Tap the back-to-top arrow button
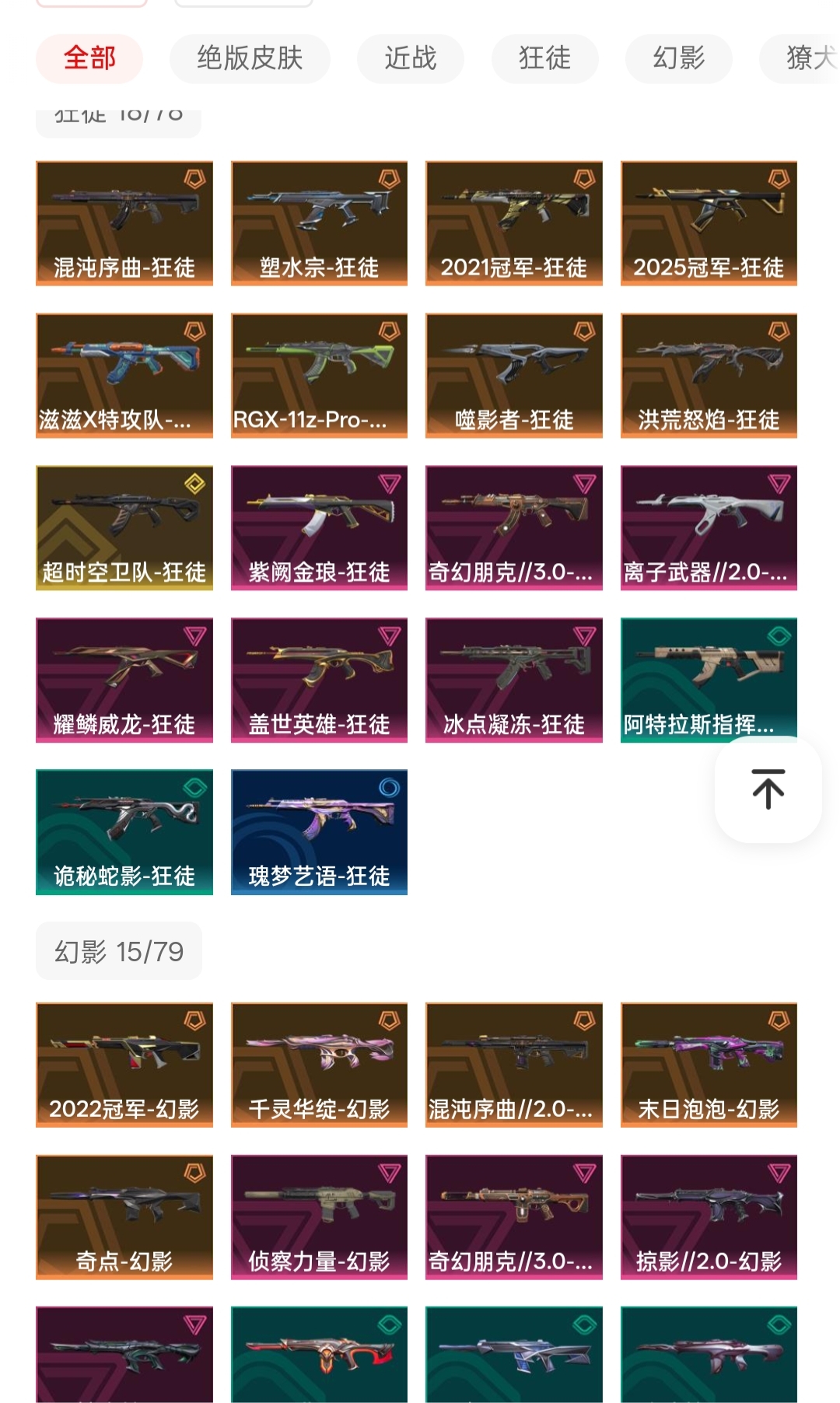This screenshot has width=840, height=1403. point(768,789)
